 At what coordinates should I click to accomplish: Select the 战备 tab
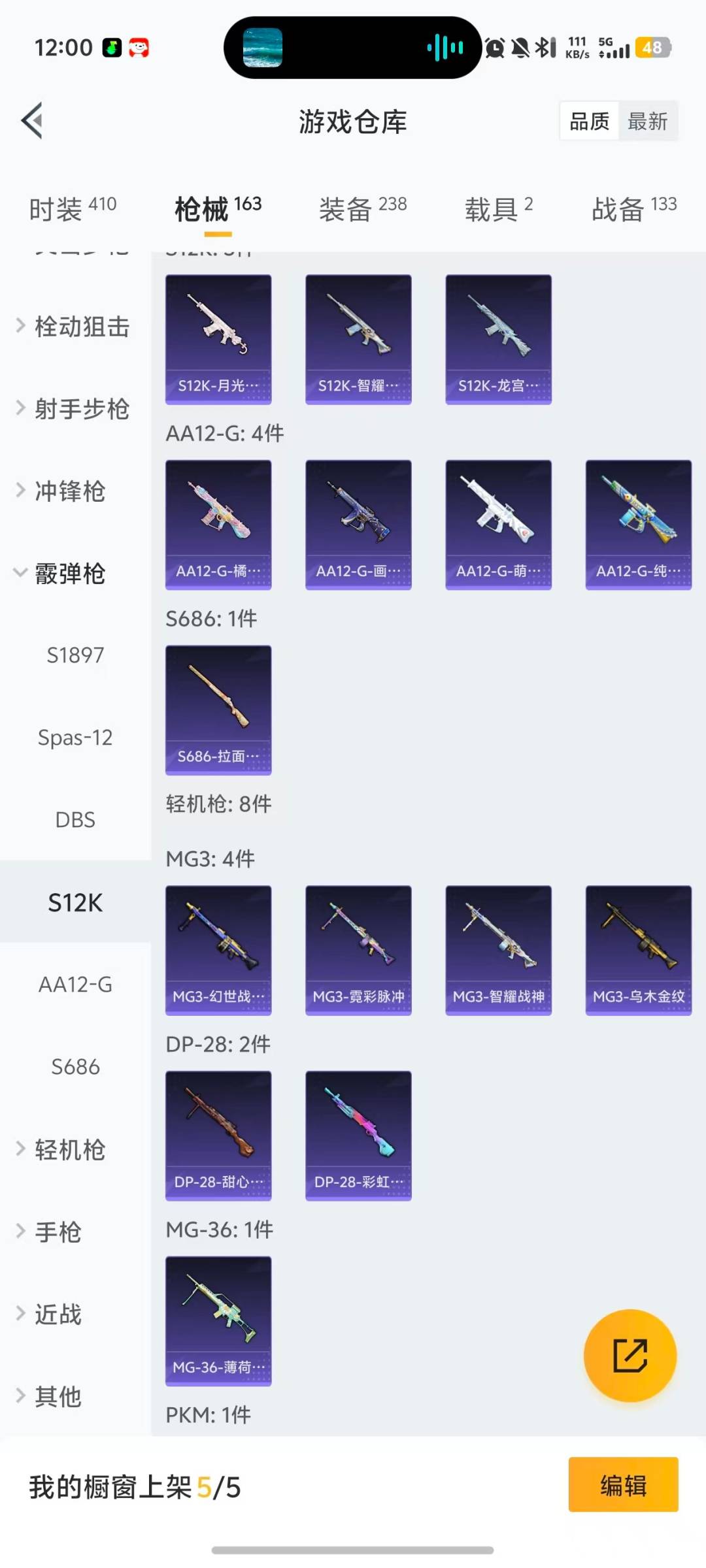click(x=633, y=209)
